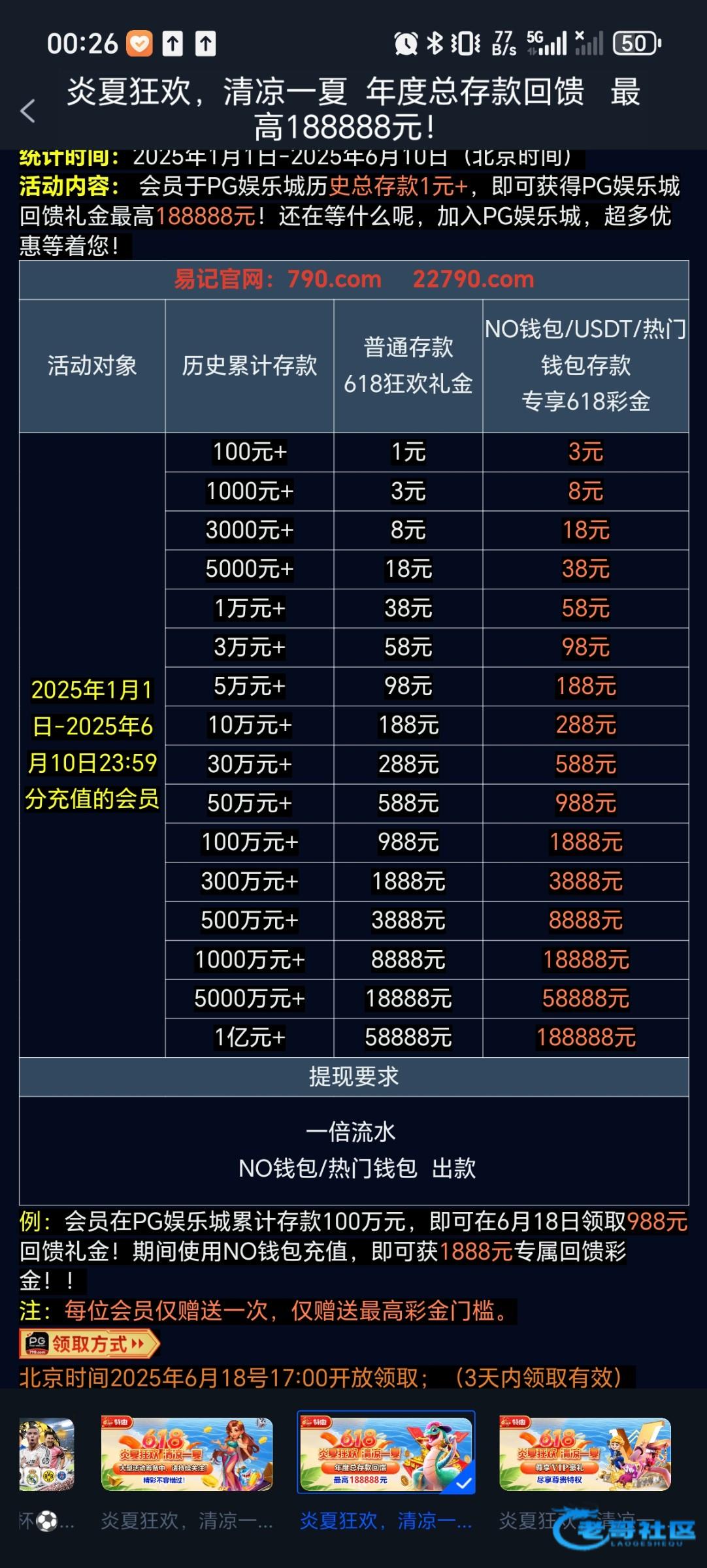Go back using the top-left arrow

[28, 111]
